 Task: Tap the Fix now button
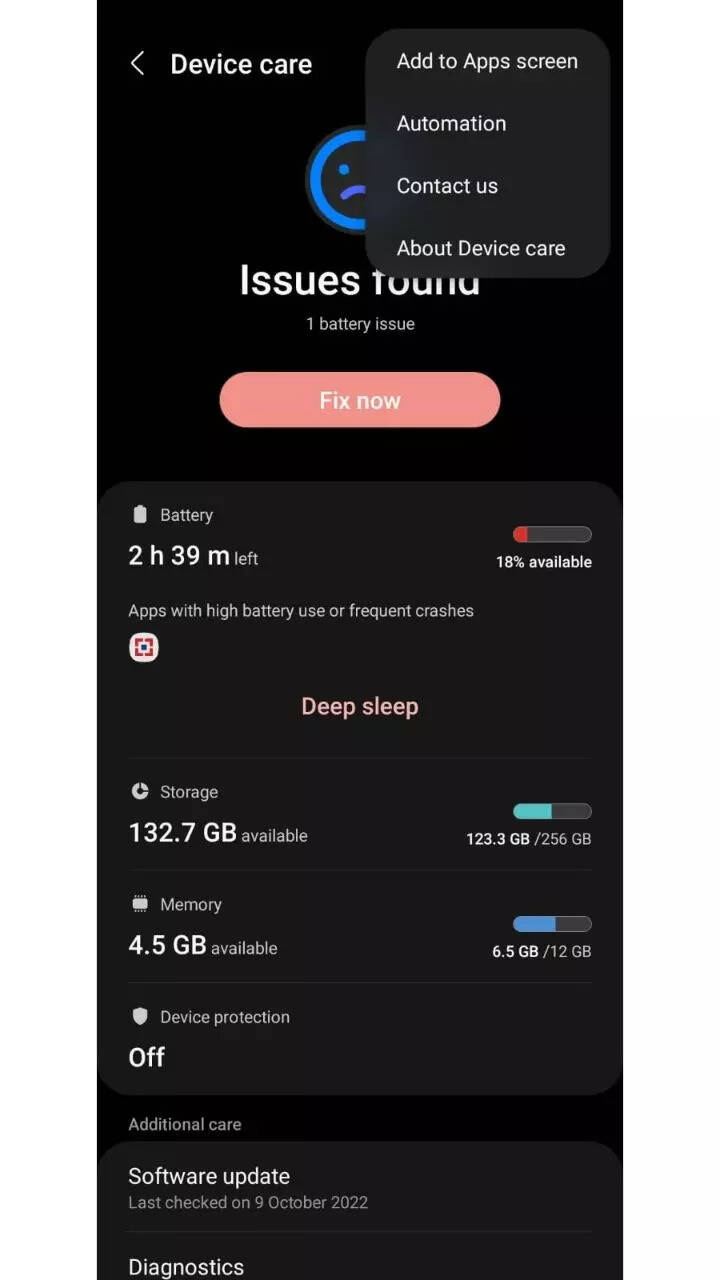pos(360,400)
